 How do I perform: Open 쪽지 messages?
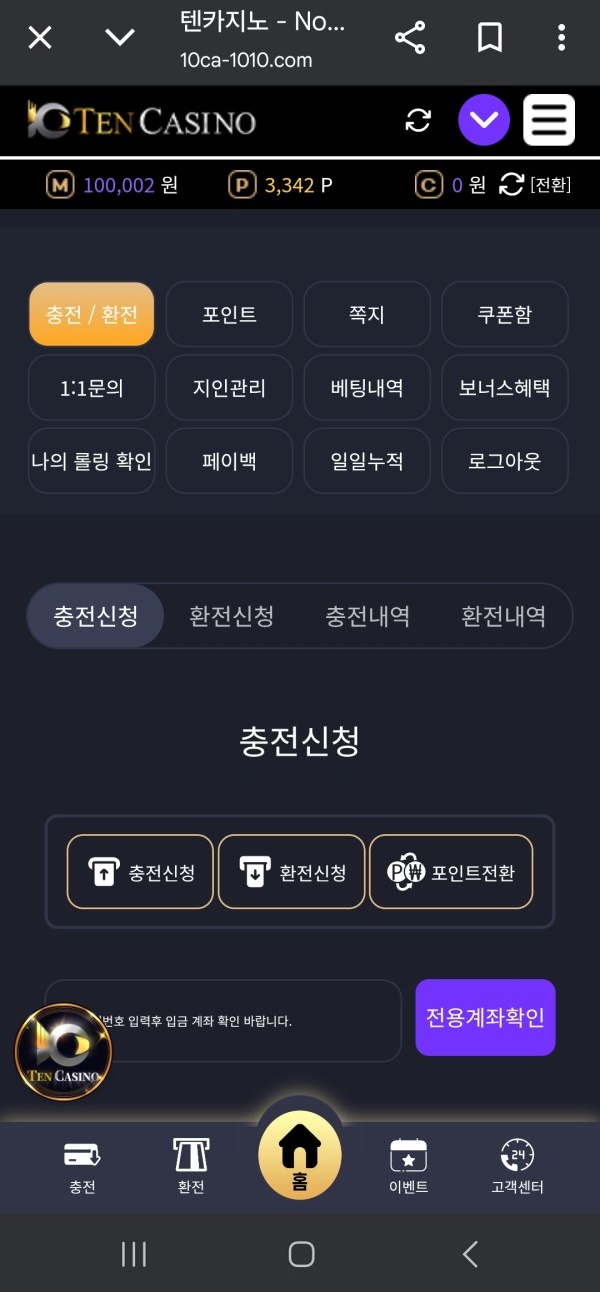(367, 314)
